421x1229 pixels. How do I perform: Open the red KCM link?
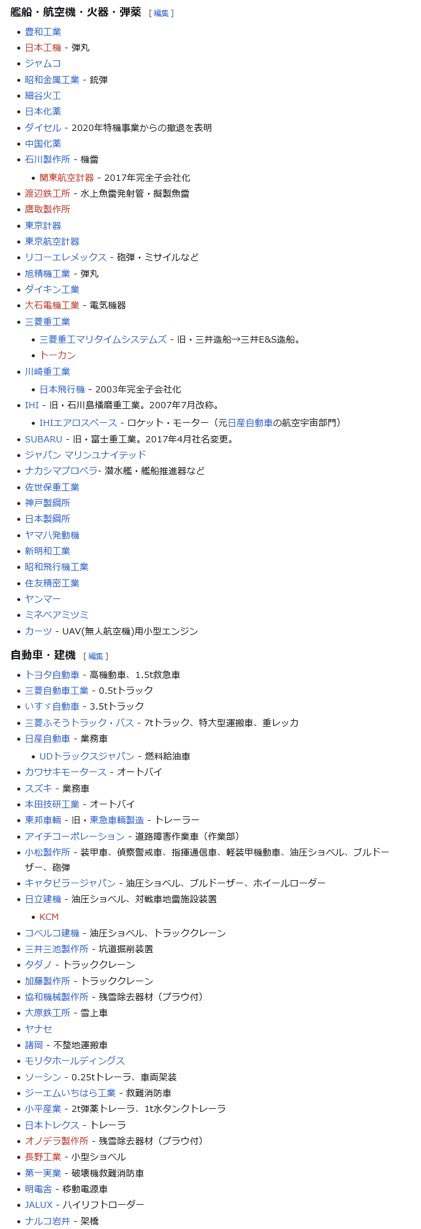pyautogui.click(x=49, y=916)
